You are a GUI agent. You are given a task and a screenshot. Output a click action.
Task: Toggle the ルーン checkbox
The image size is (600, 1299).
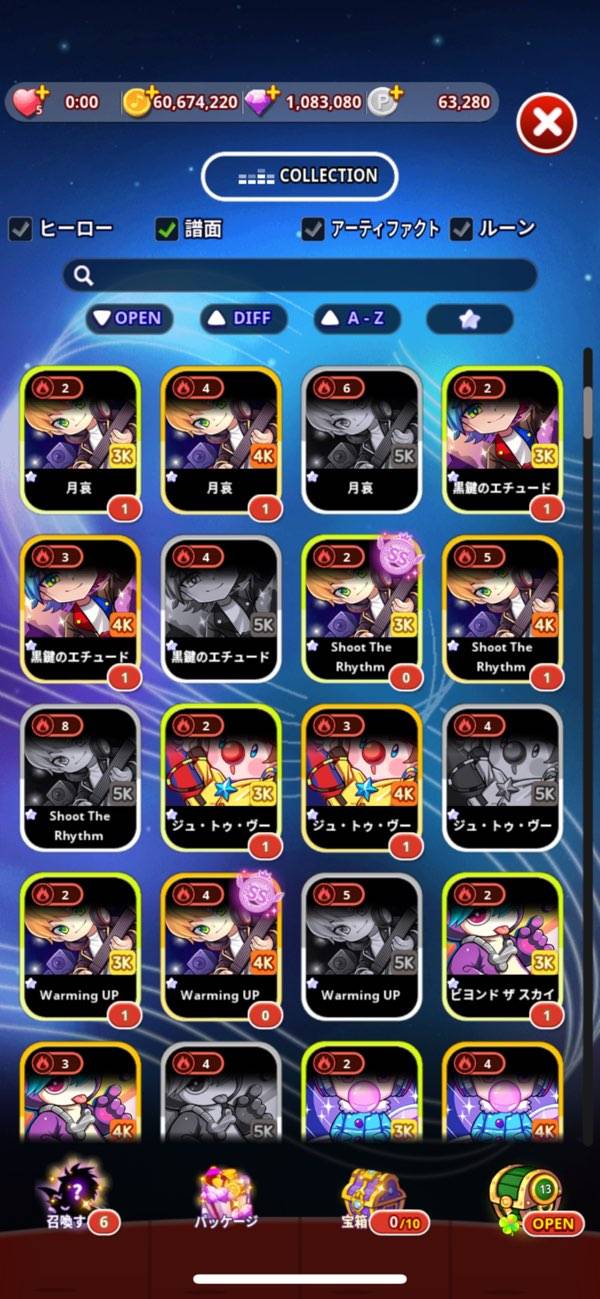tap(461, 229)
